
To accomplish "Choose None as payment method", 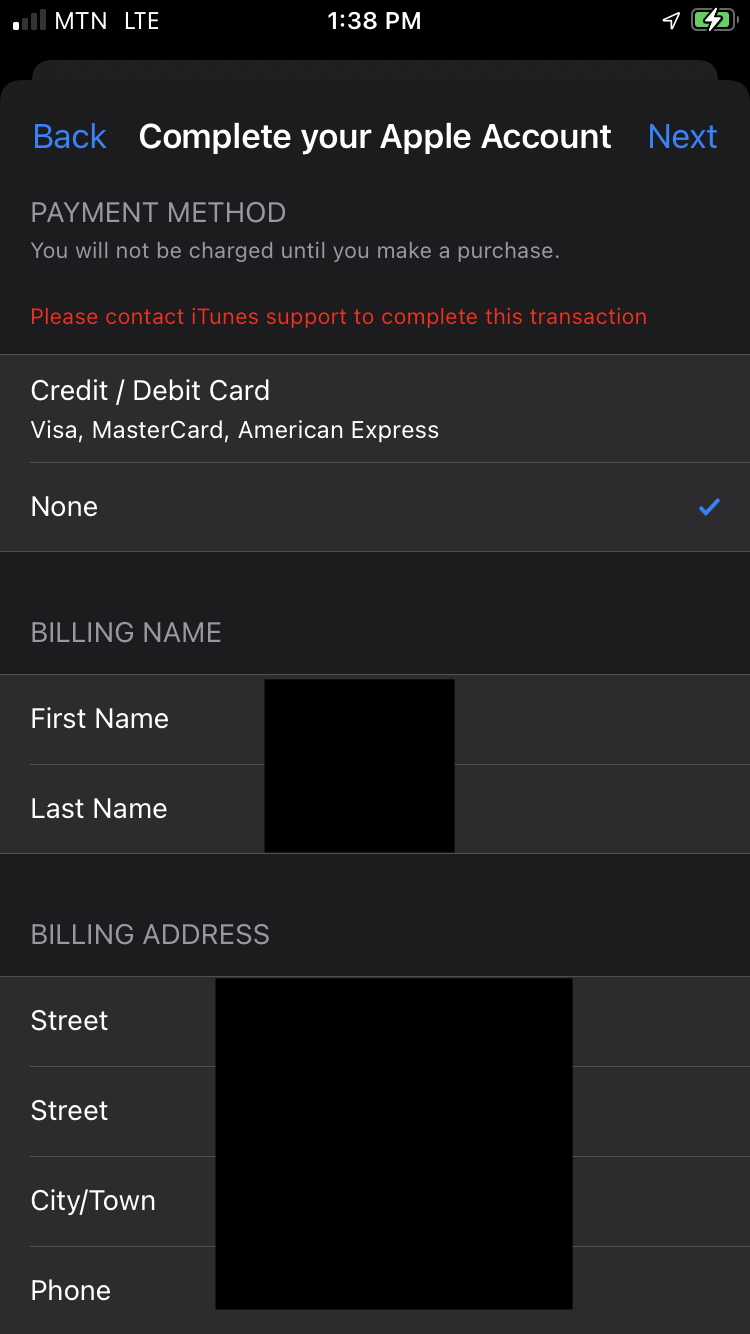I will [x=375, y=507].
